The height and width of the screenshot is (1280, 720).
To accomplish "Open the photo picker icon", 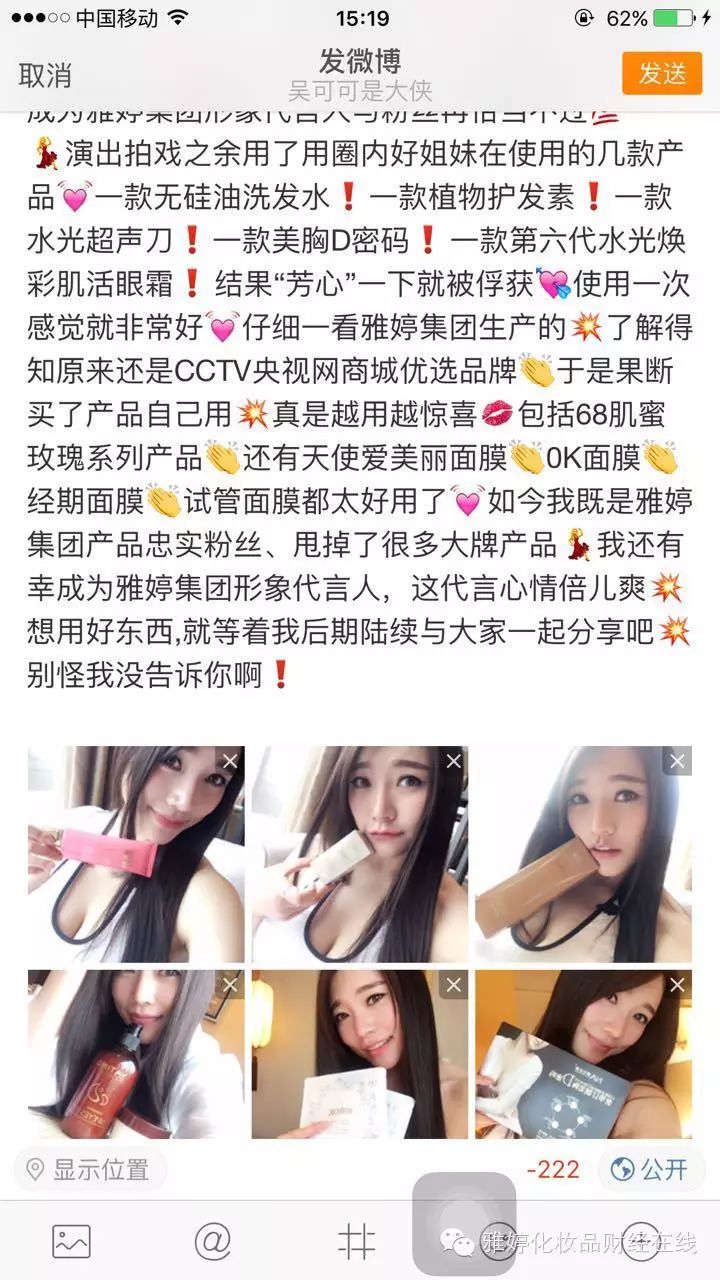I will click(x=71, y=1242).
